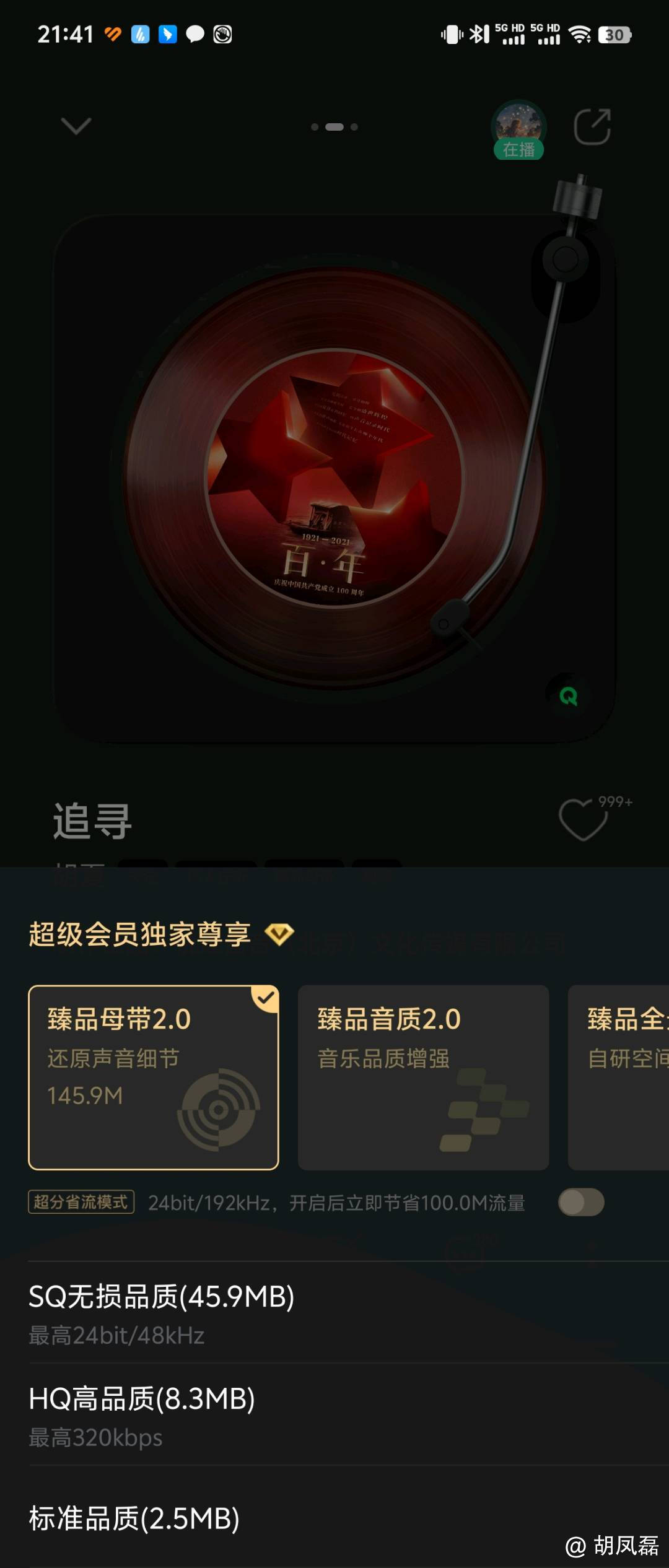Select the 臻品全景声 card
Screen dimensions: 669x1568
pos(619,1077)
